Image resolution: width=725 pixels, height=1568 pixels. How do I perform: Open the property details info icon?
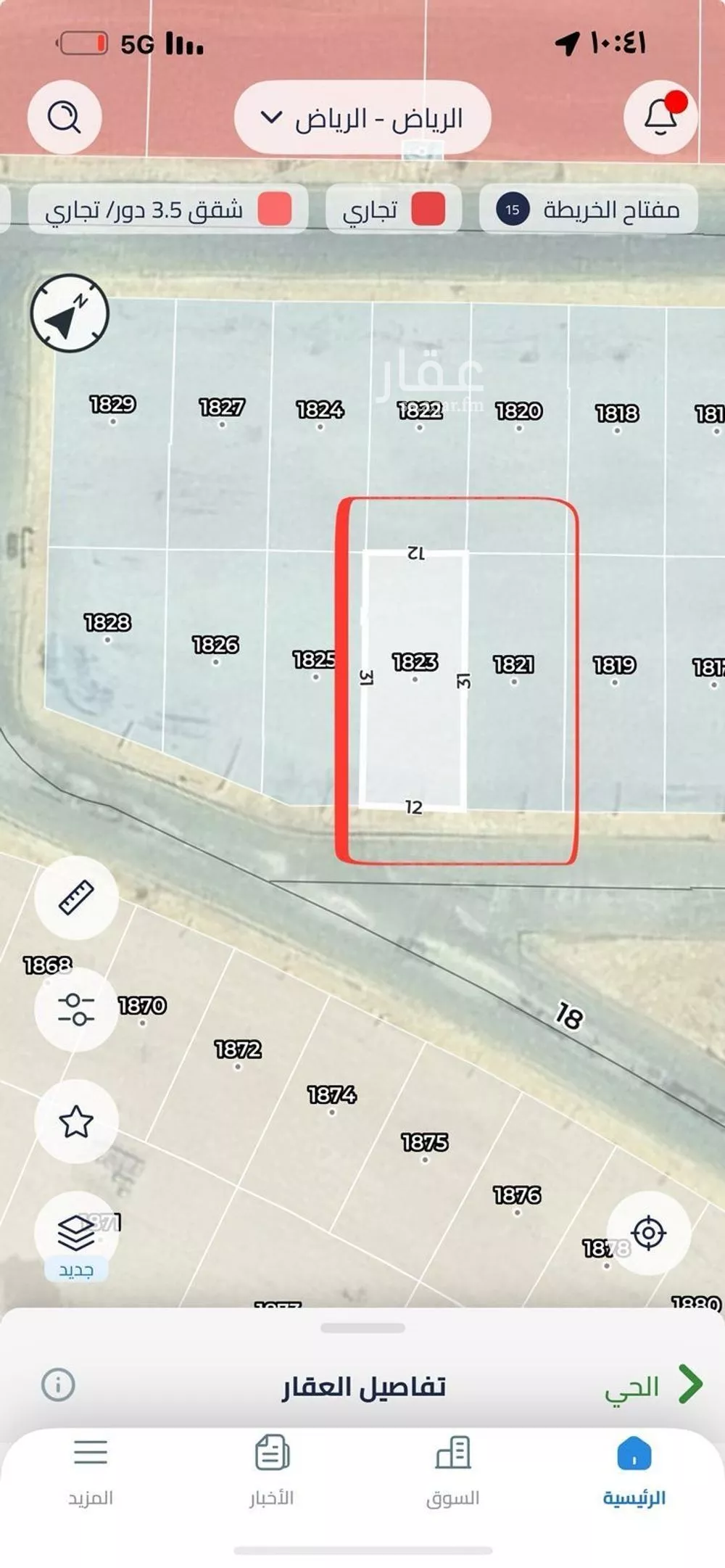[x=58, y=1385]
